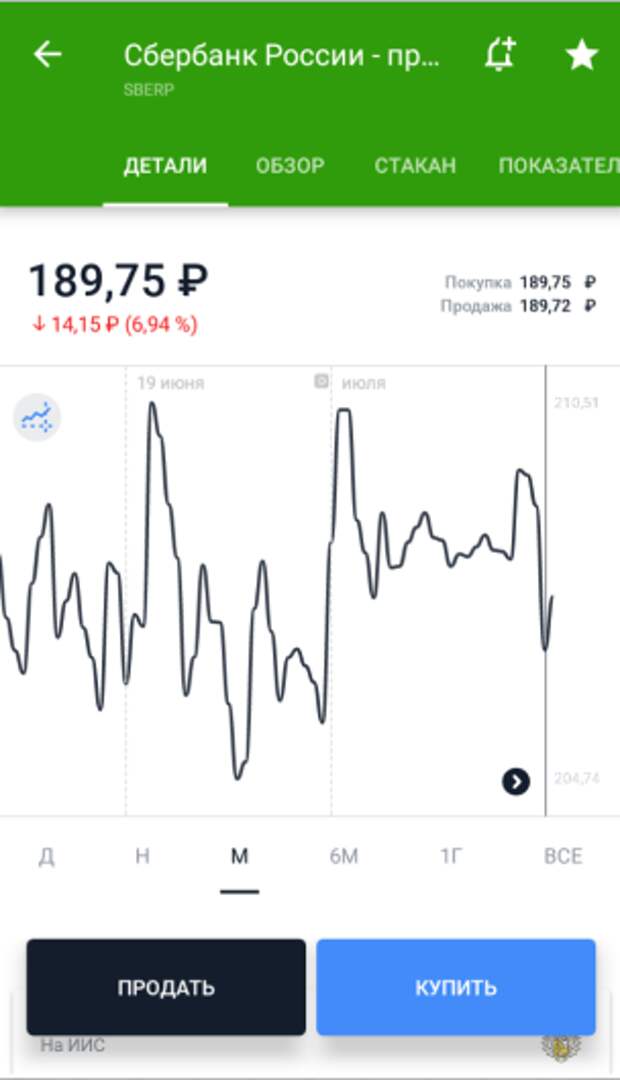Go back using the arrow icon
This screenshot has width=620, height=1080.
[x=47, y=55]
